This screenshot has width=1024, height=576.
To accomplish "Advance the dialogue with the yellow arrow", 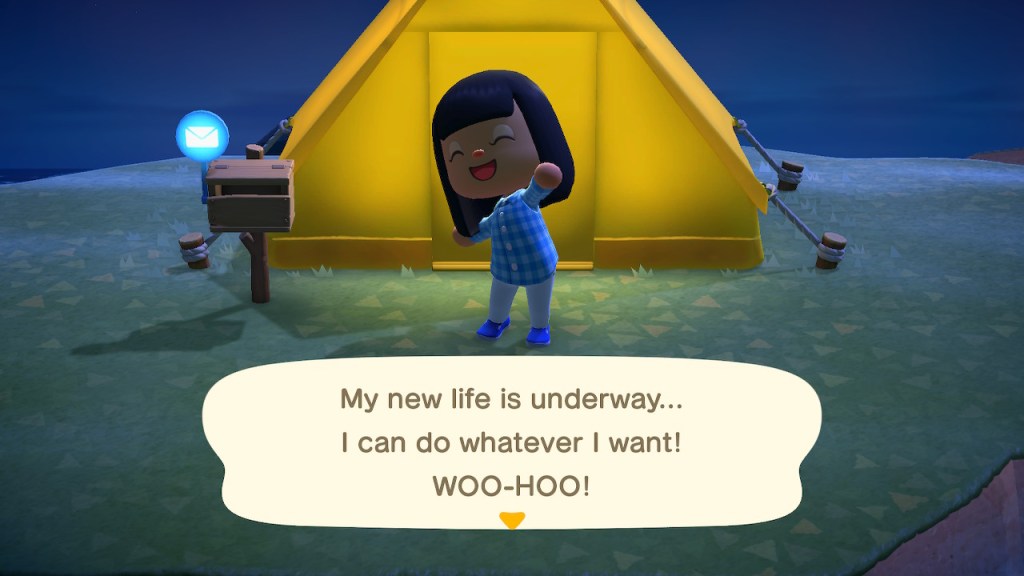I will (x=511, y=520).
